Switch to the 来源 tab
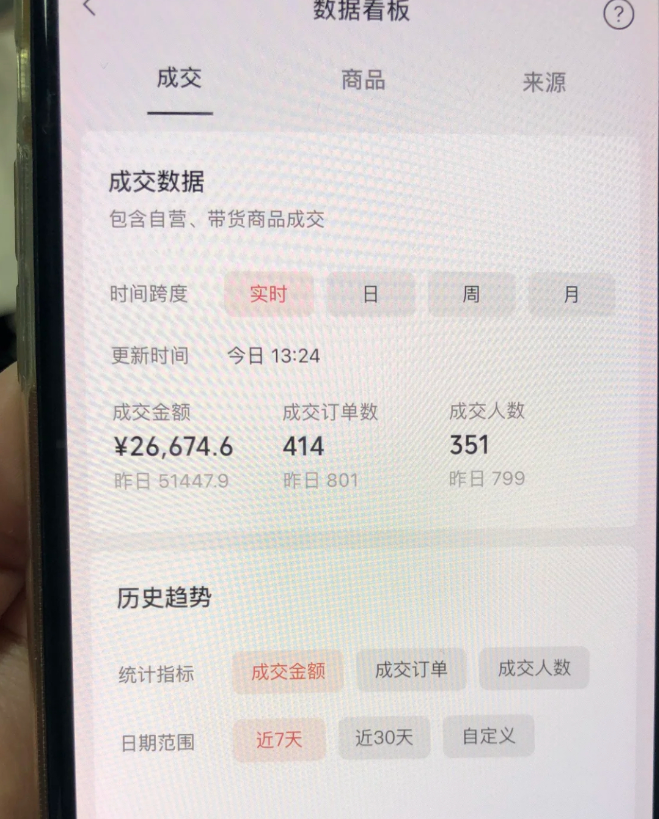The image size is (659, 819). (x=544, y=83)
